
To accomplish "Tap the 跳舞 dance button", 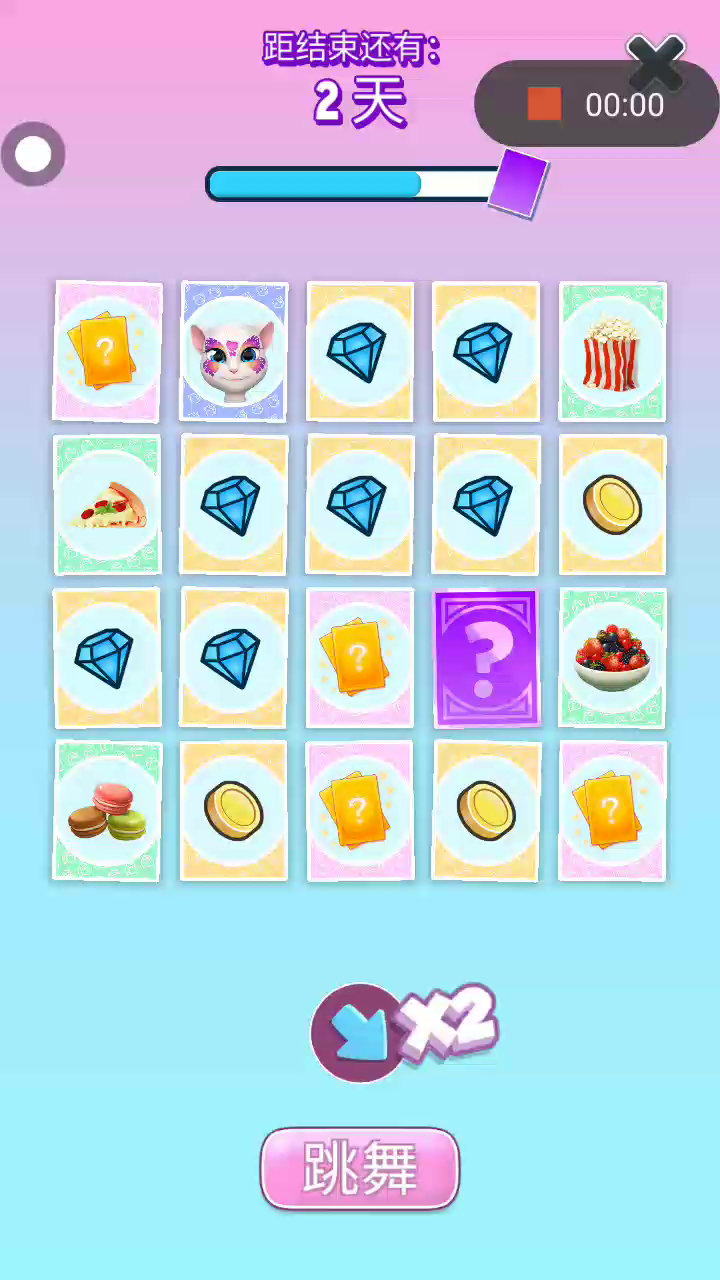I will pos(360,1168).
